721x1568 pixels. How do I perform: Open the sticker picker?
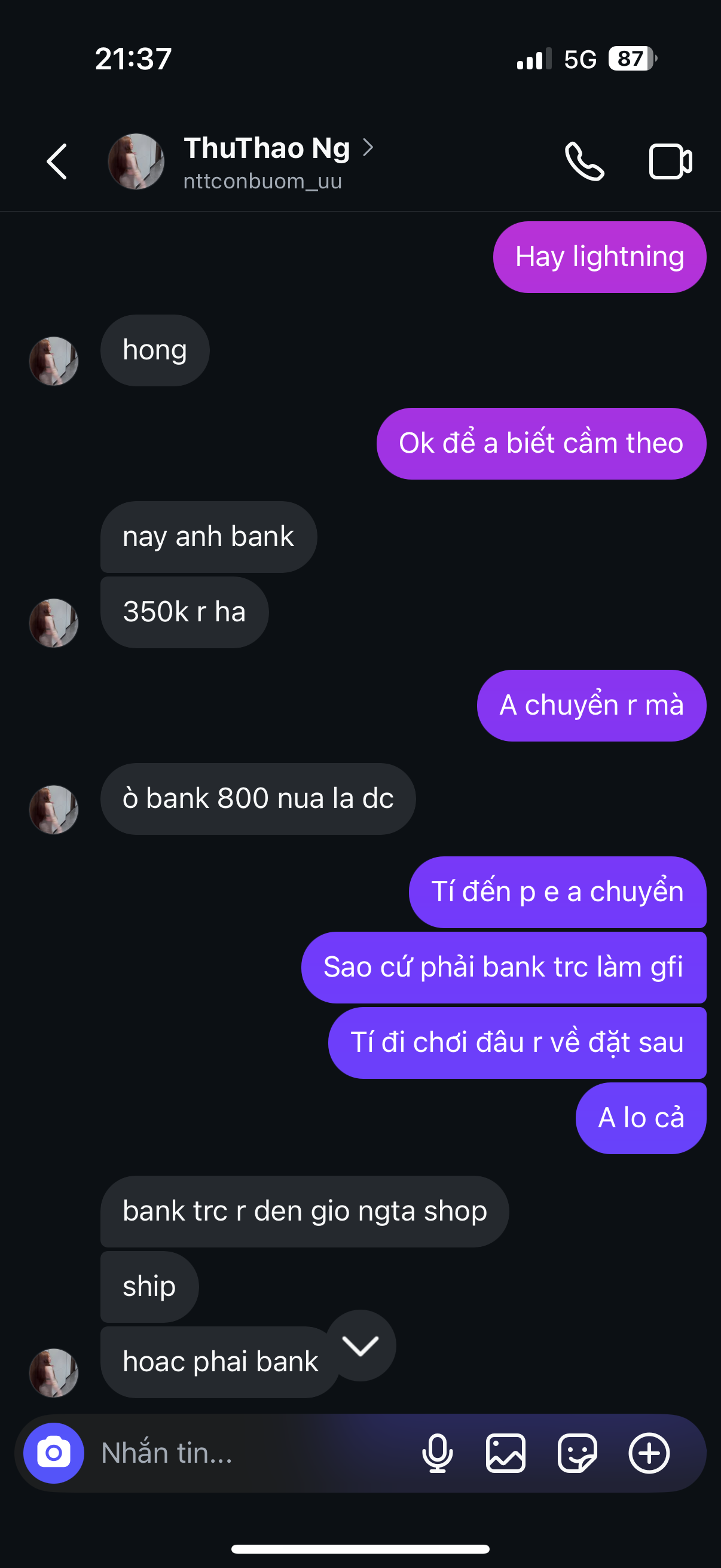point(577,1453)
